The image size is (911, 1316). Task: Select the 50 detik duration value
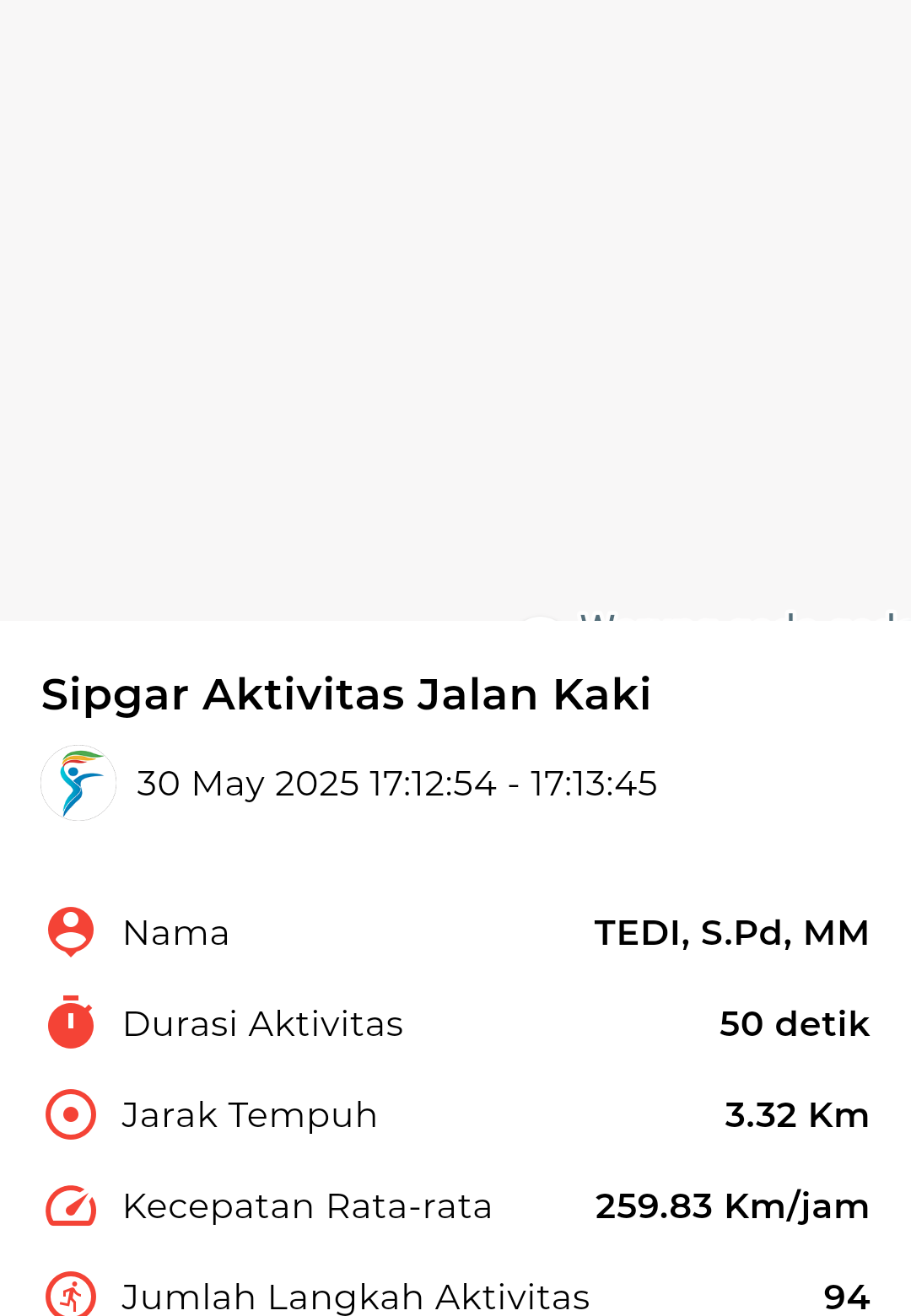click(x=793, y=1022)
